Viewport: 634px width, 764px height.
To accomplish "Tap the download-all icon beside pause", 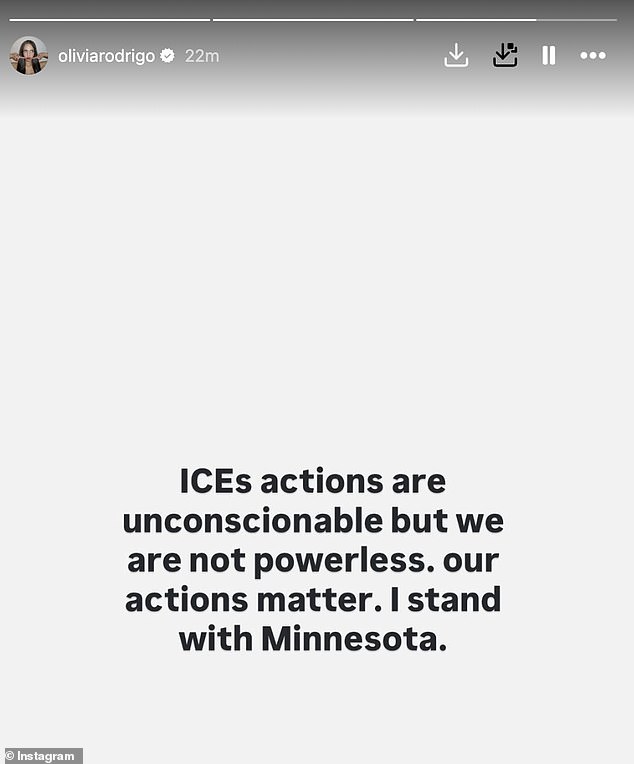I will (x=505, y=56).
